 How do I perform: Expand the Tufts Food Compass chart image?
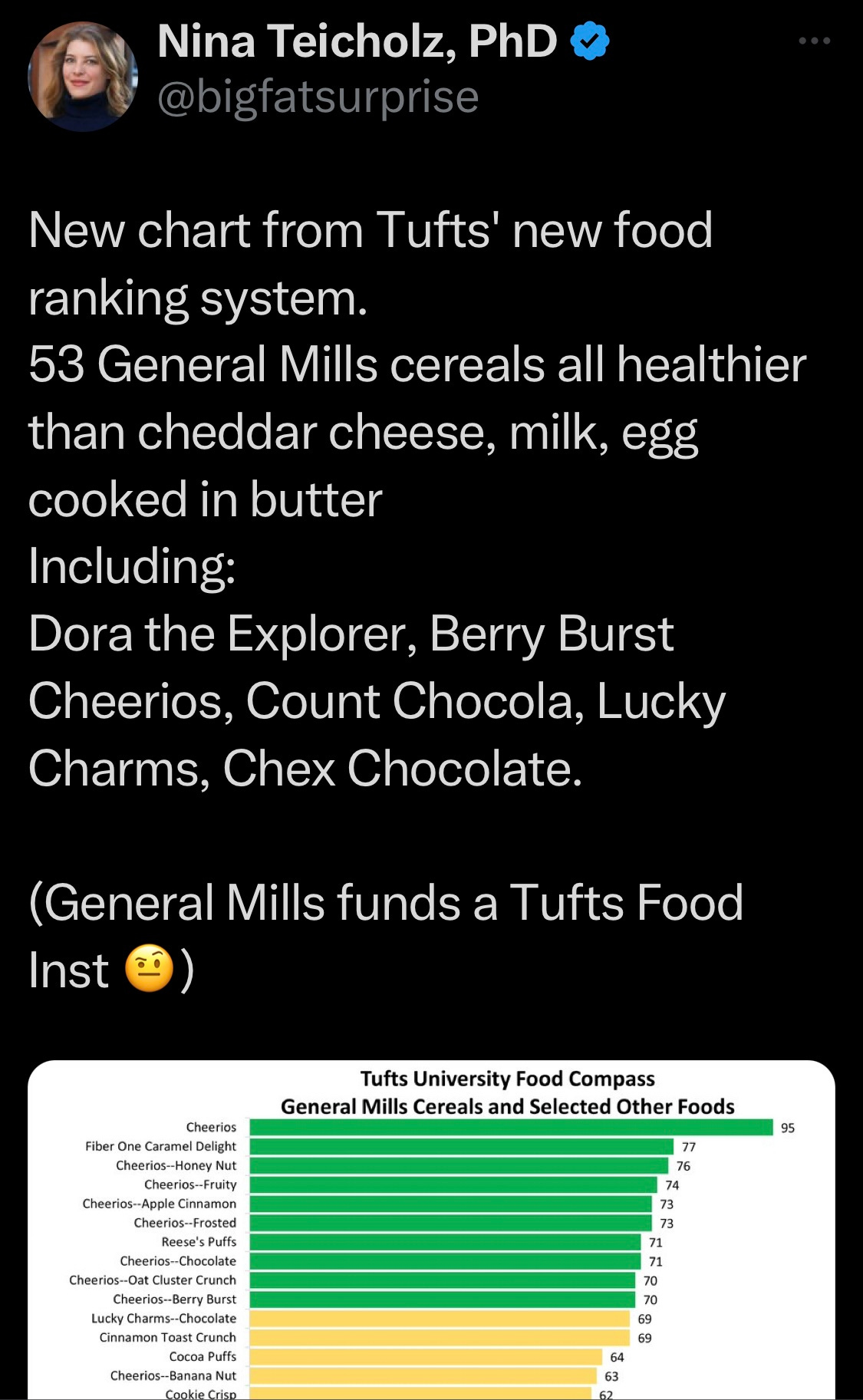[x=431, y=1230]
